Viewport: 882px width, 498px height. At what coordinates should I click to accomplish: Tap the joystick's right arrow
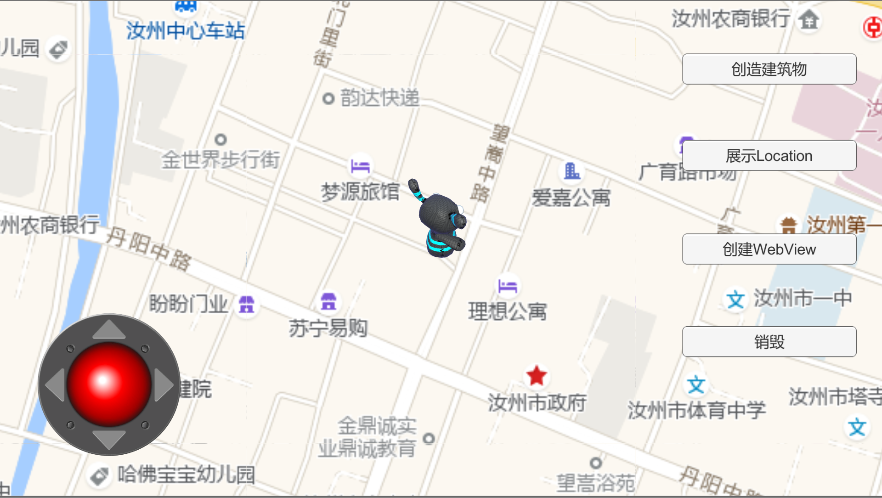click(163, 383)
